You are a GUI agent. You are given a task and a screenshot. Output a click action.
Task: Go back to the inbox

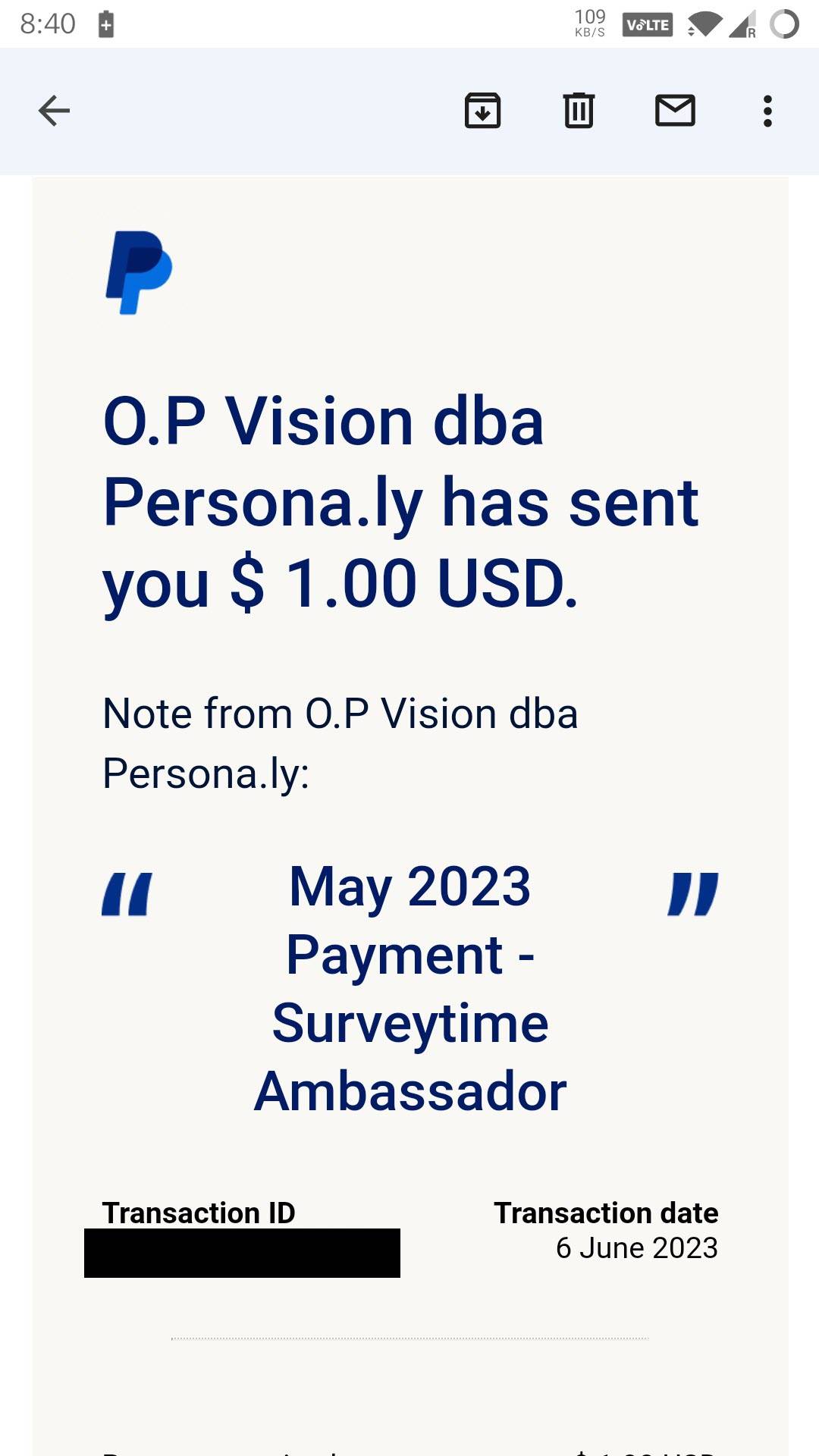click(54, 111)
